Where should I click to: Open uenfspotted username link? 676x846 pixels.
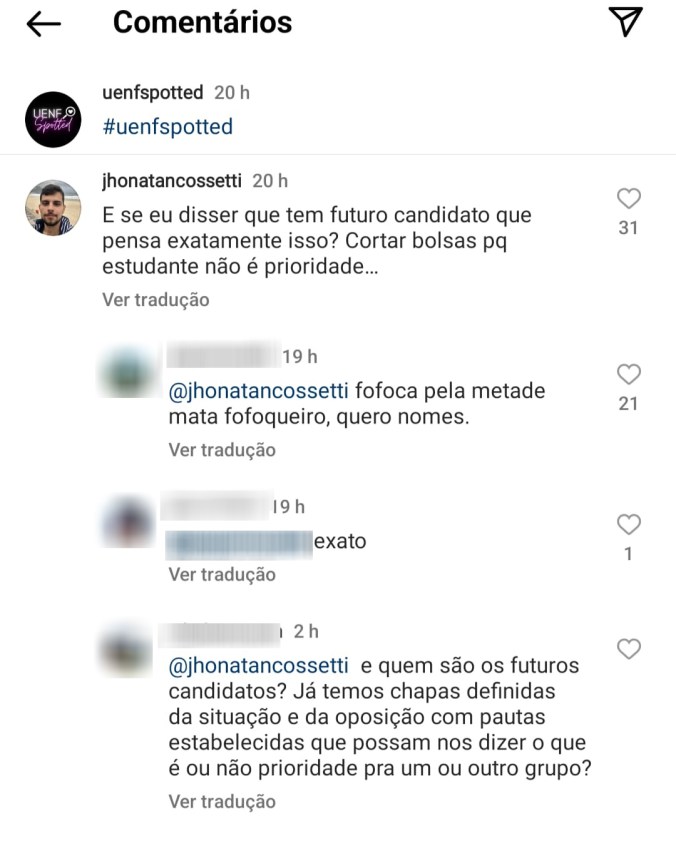153,93
